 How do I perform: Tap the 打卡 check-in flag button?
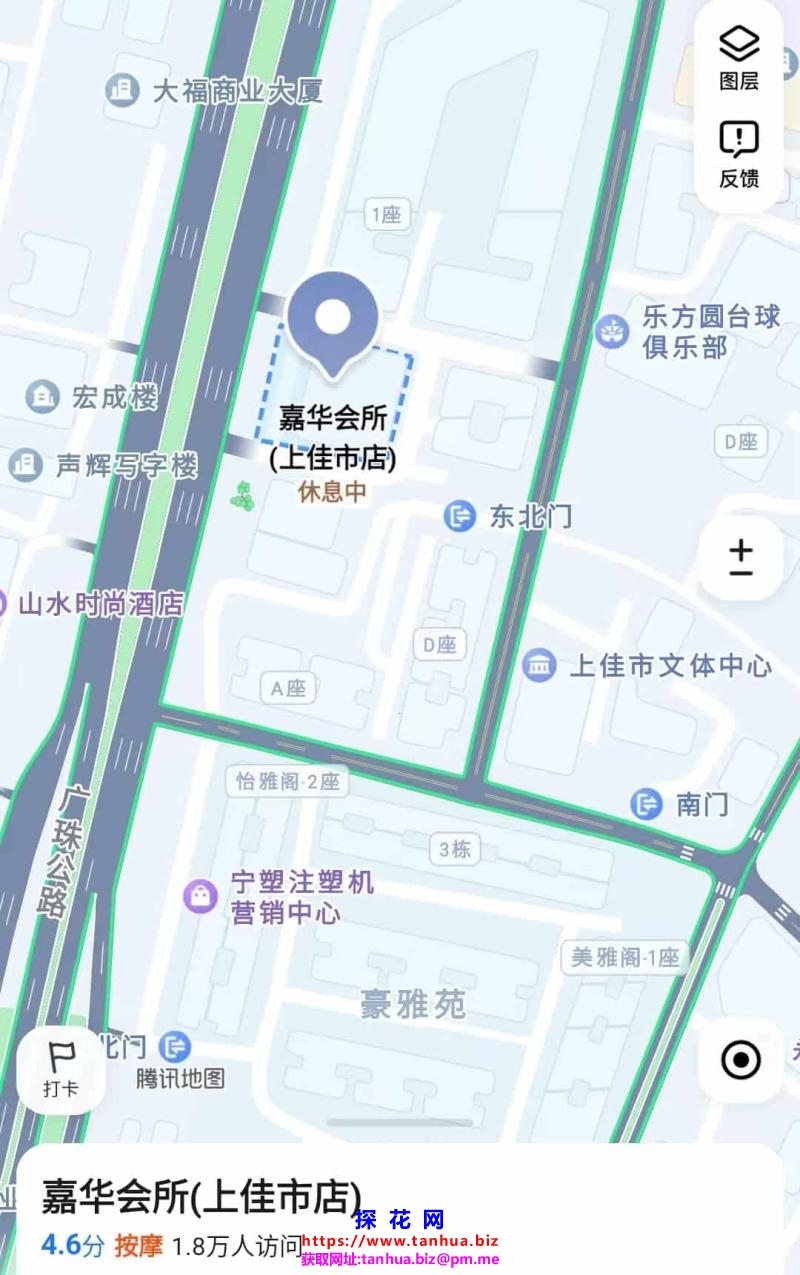point(61,1069)
